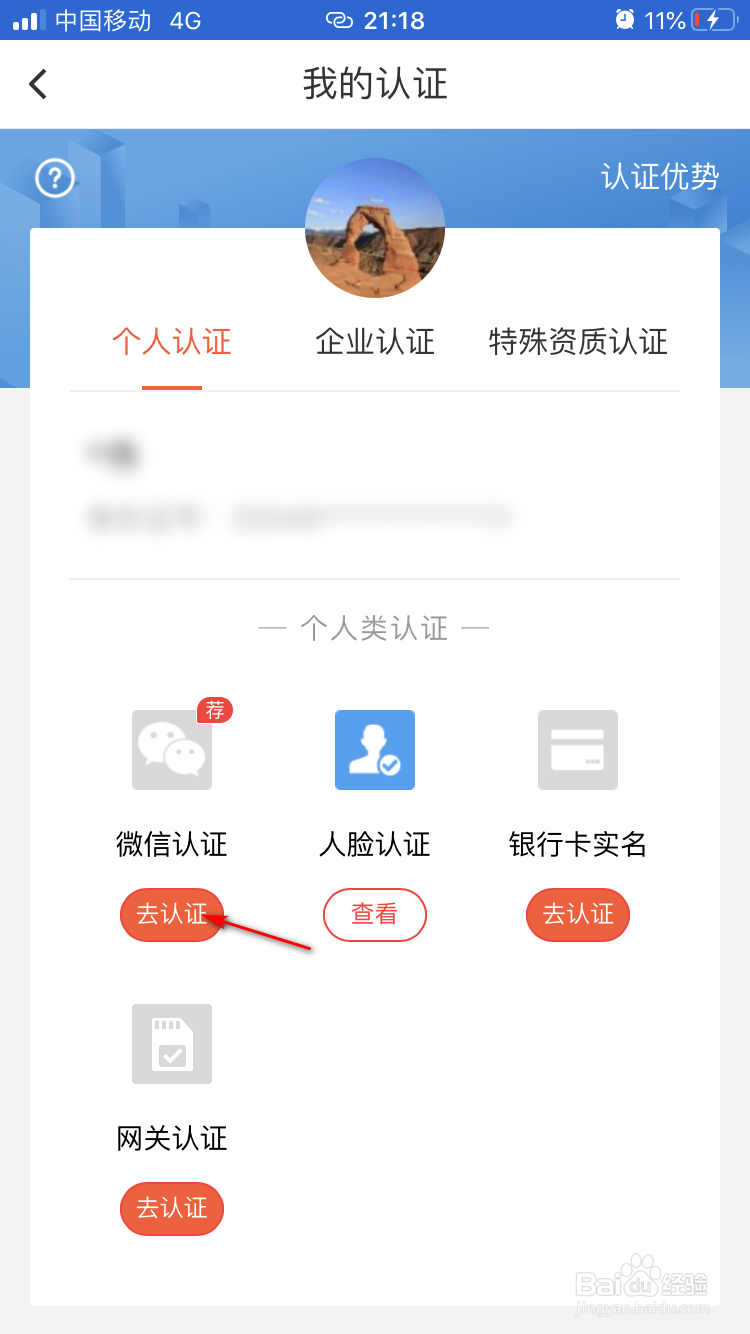The height and width of the screenshot is (1334, 750).
Task: Tap the question mark help icon
Action: click(x=54, y=178)
